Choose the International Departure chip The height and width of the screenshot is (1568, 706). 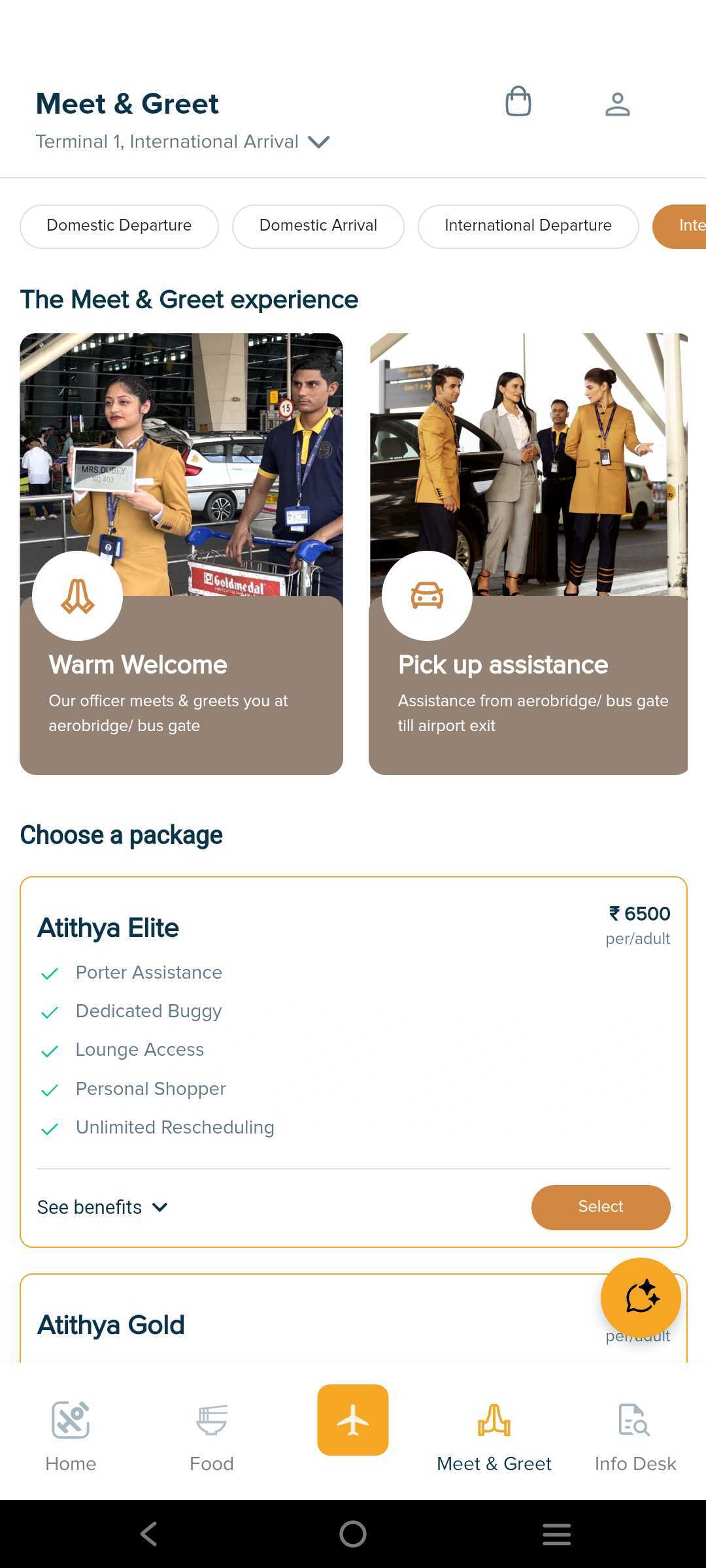(x=528, y=226)
